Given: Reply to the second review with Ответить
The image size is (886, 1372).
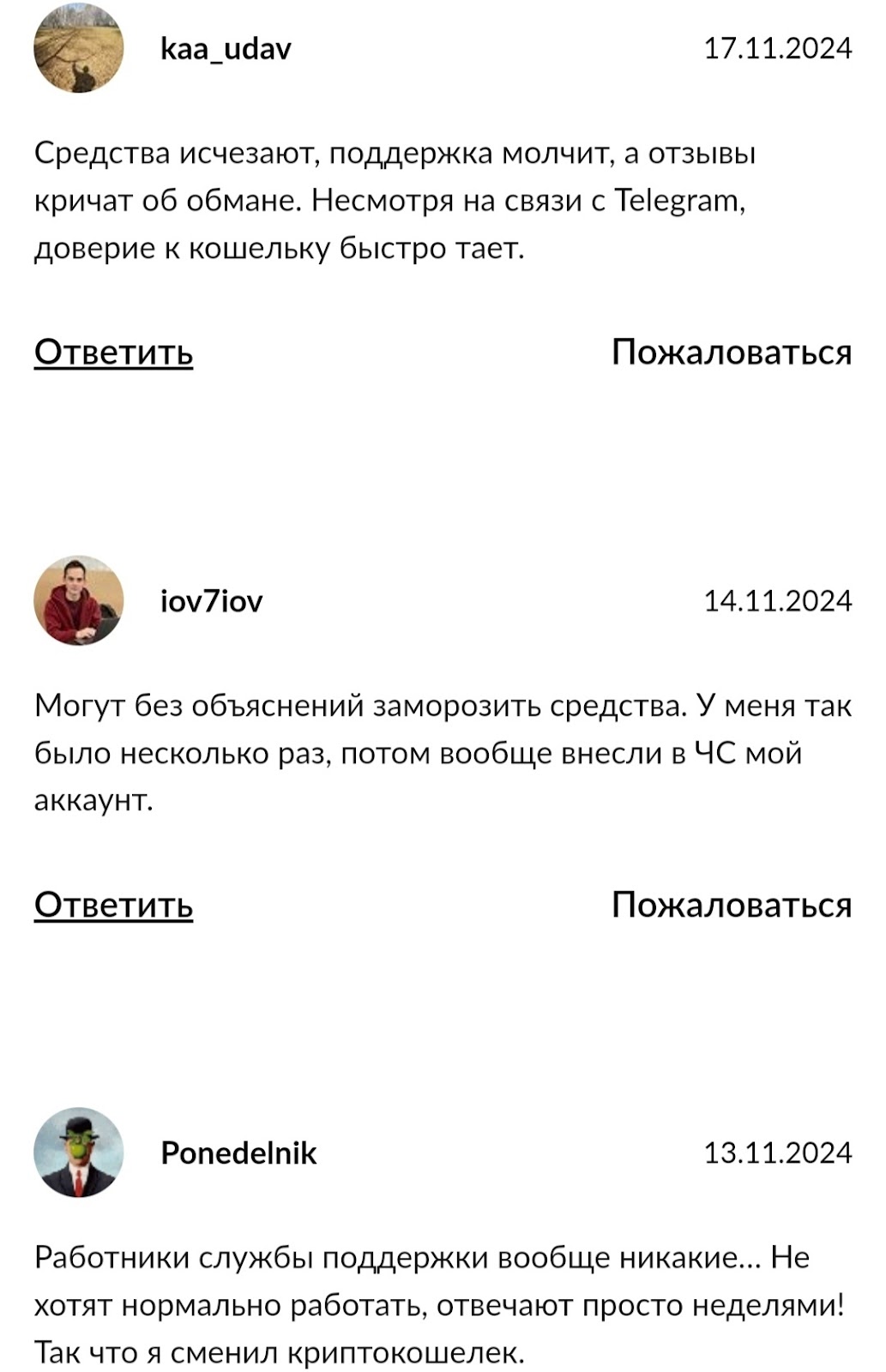Looking at the screenshot, I should 113,905.
